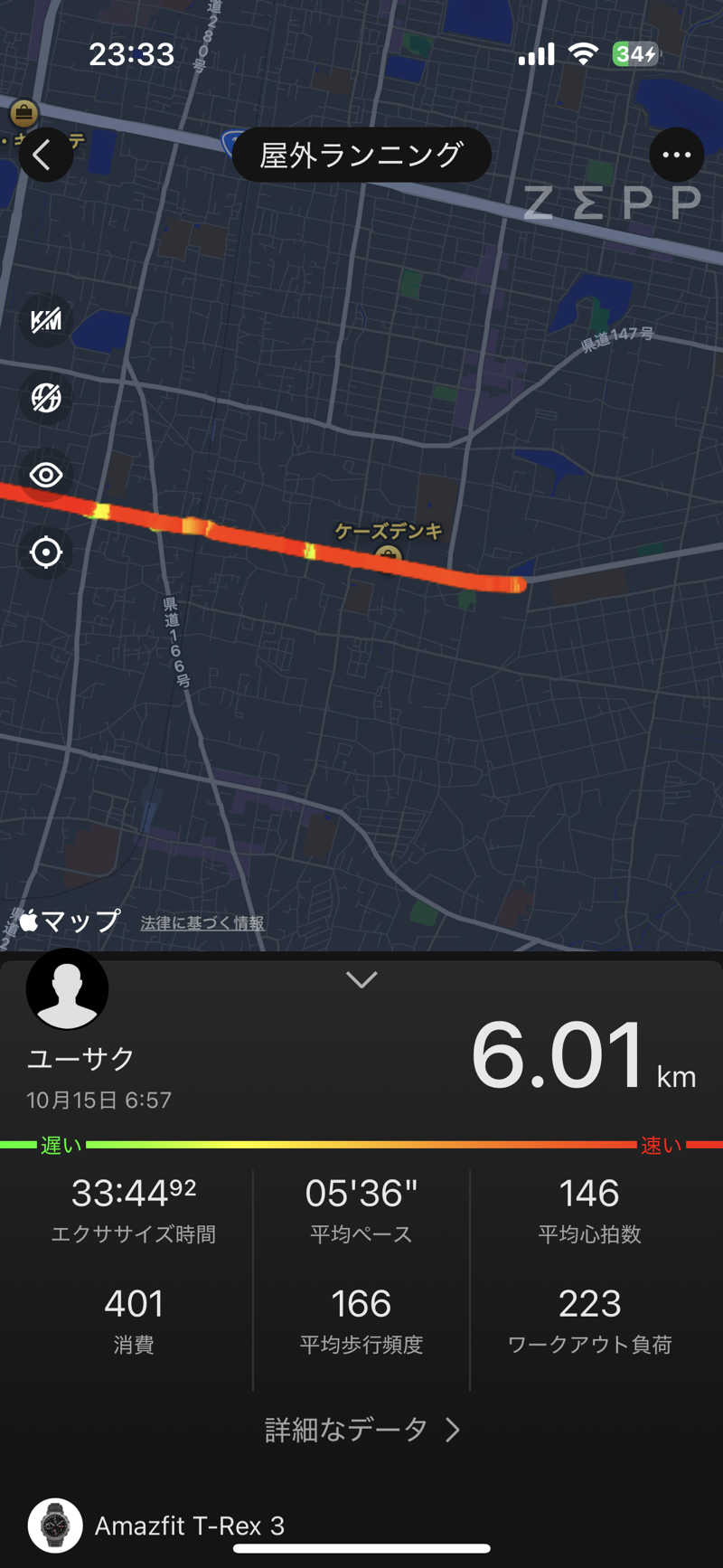
Task: Open the ユーサク profile avatar
Action: (x=68, y=989)
